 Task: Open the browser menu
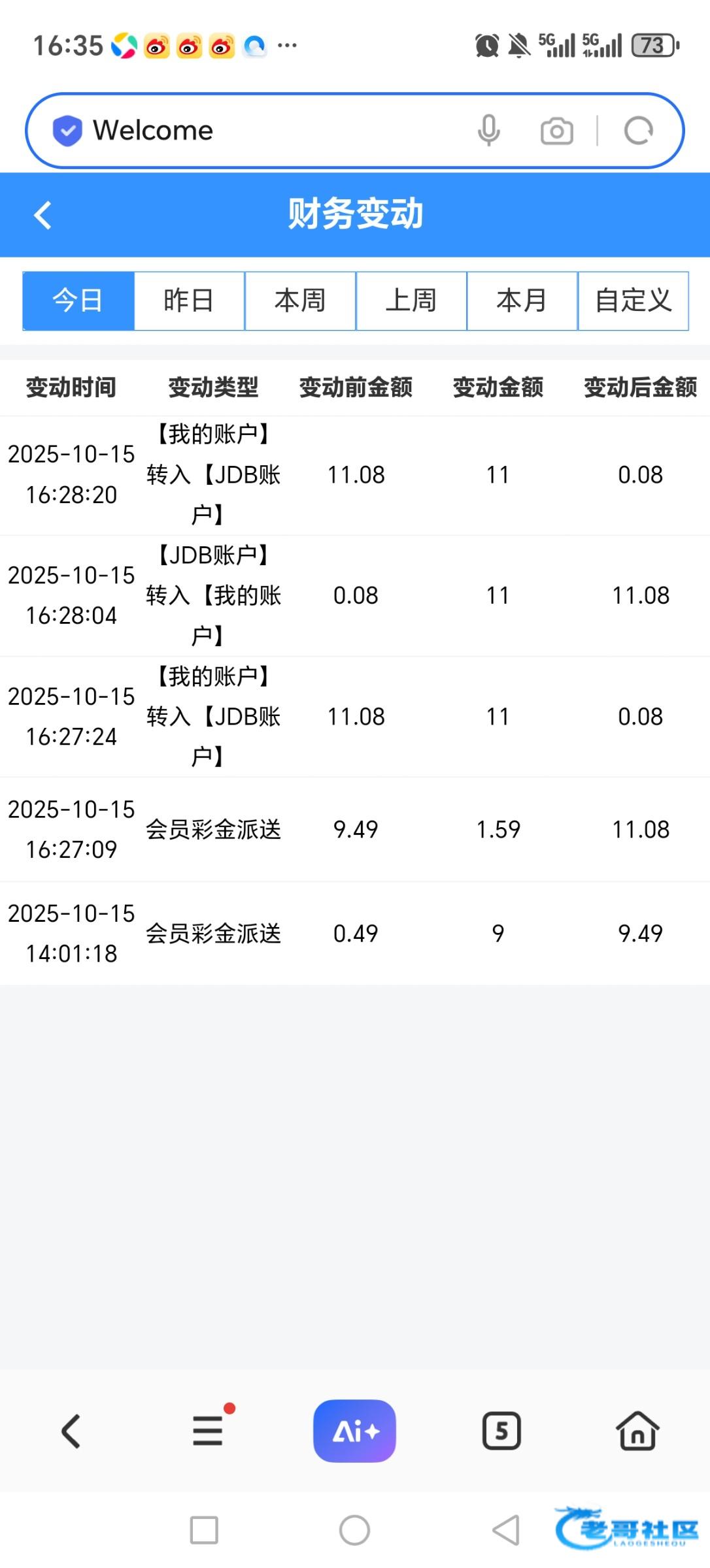208,1430
